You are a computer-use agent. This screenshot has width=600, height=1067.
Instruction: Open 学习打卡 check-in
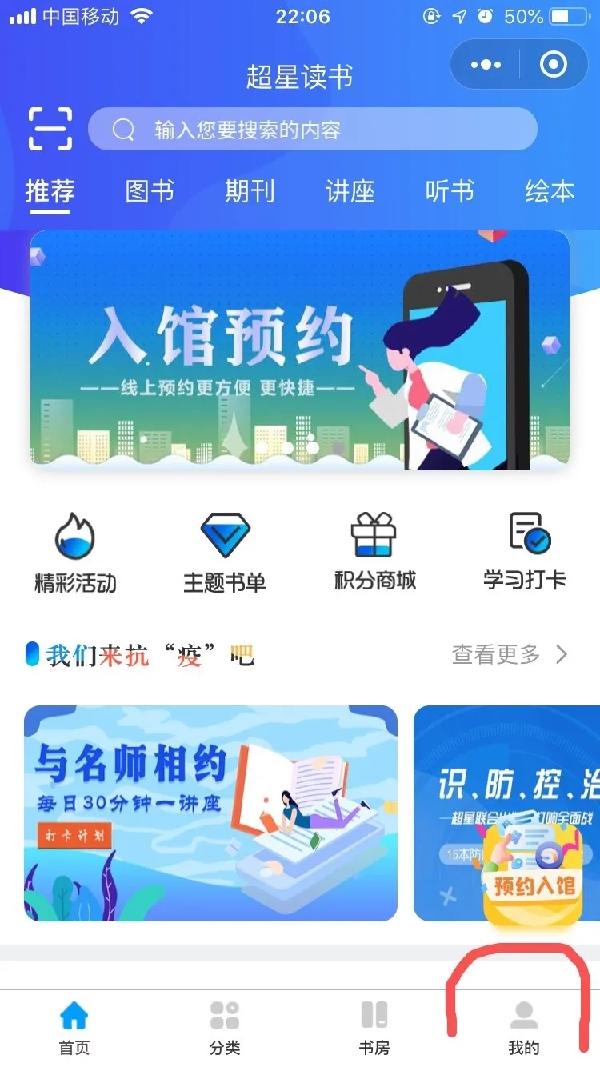pos(525,552)
